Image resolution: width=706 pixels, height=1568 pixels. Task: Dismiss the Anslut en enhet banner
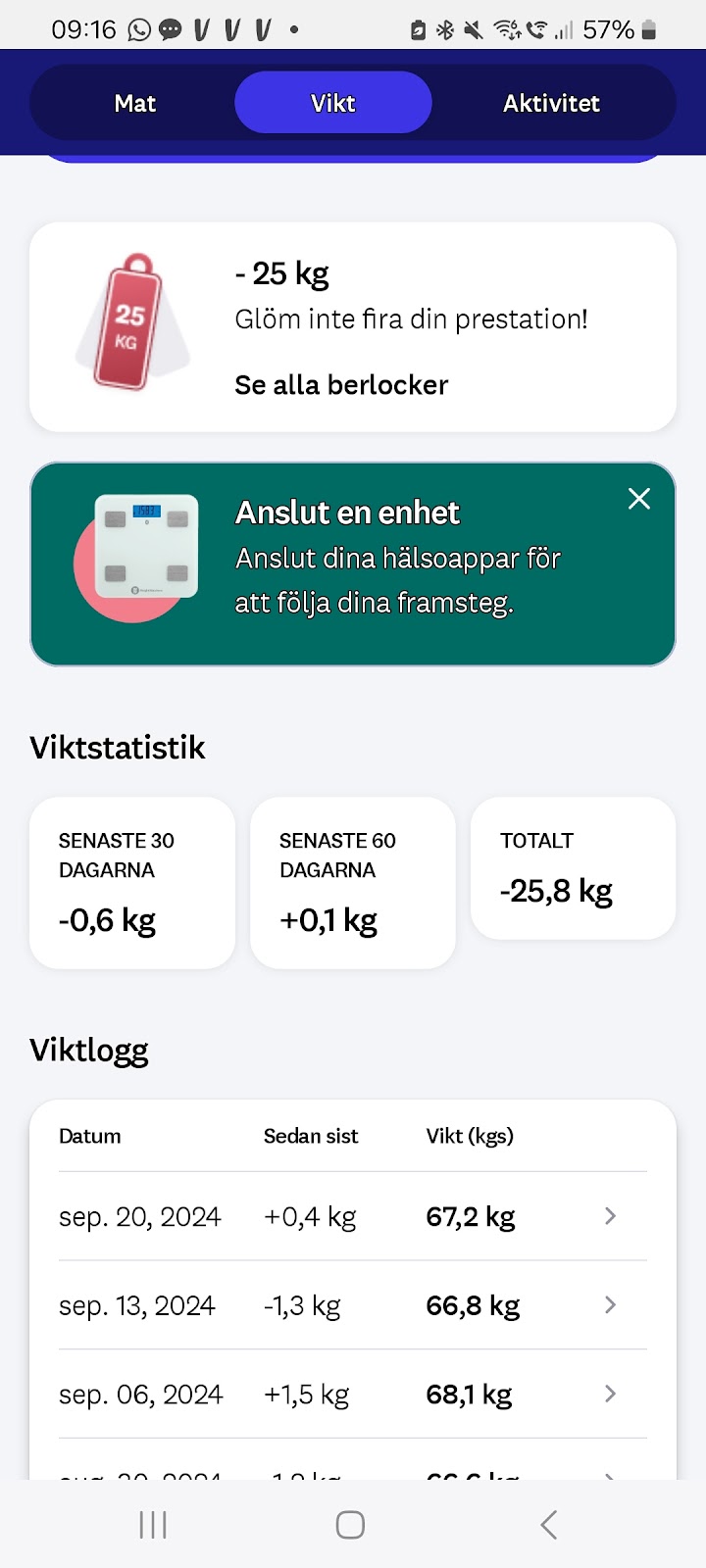pyautogui.click(x=639, y=499)
